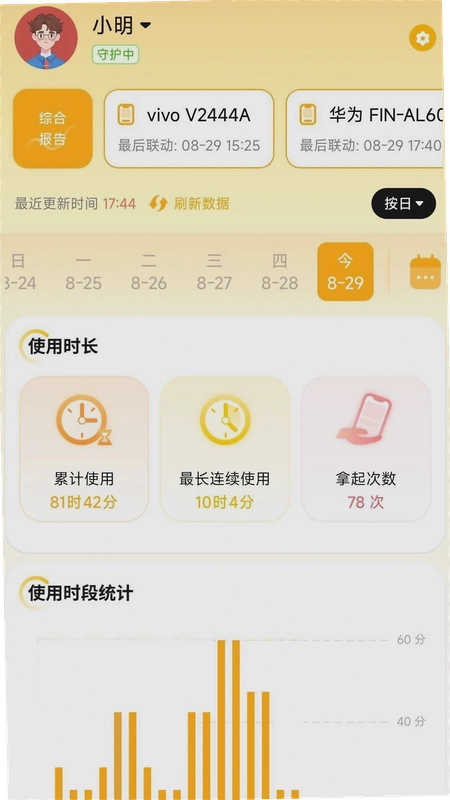Open the settings gear icon
Screen dimensions: 450x800
coord(422,38)
